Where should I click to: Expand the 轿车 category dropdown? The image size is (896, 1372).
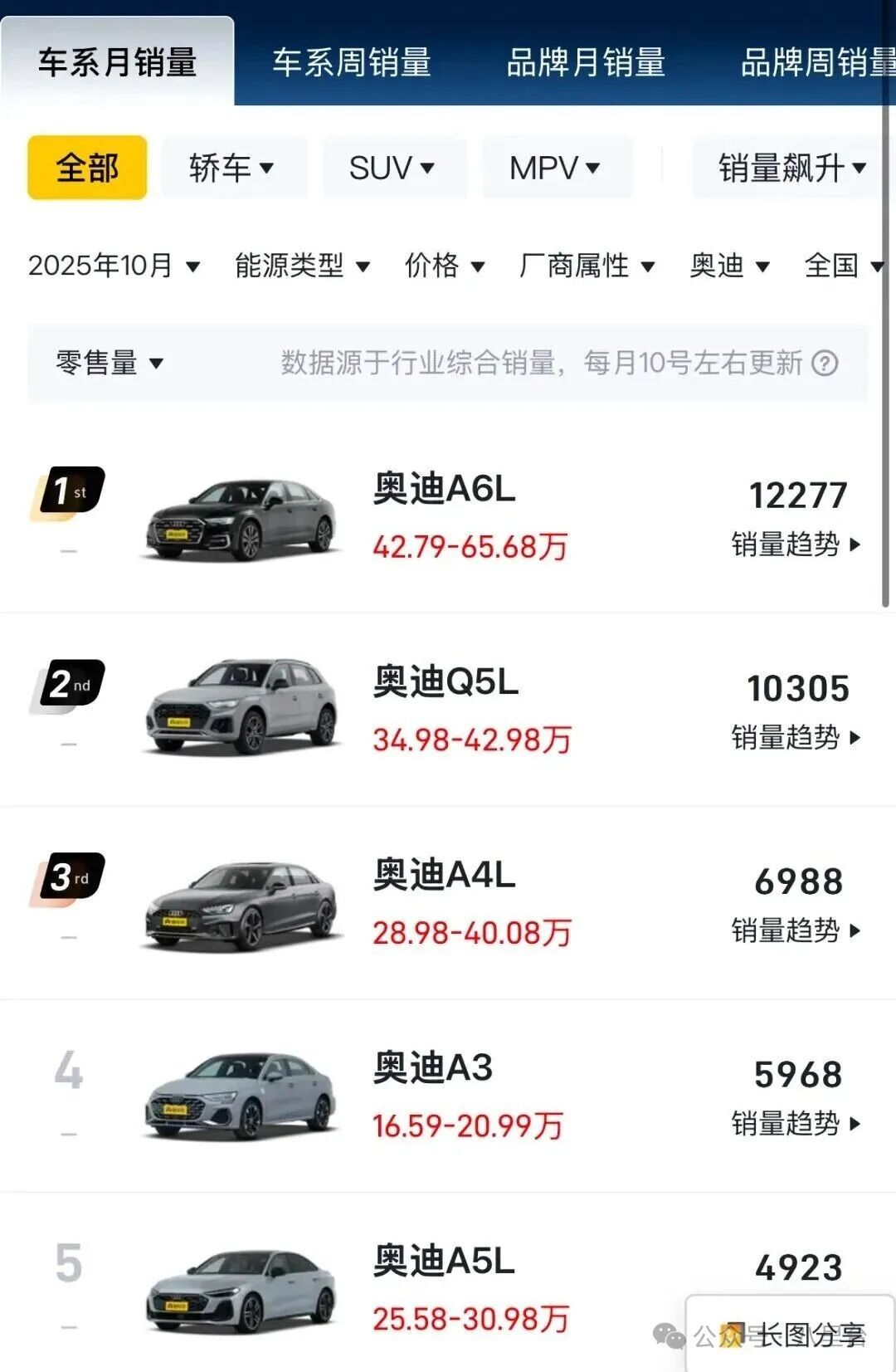231,168
